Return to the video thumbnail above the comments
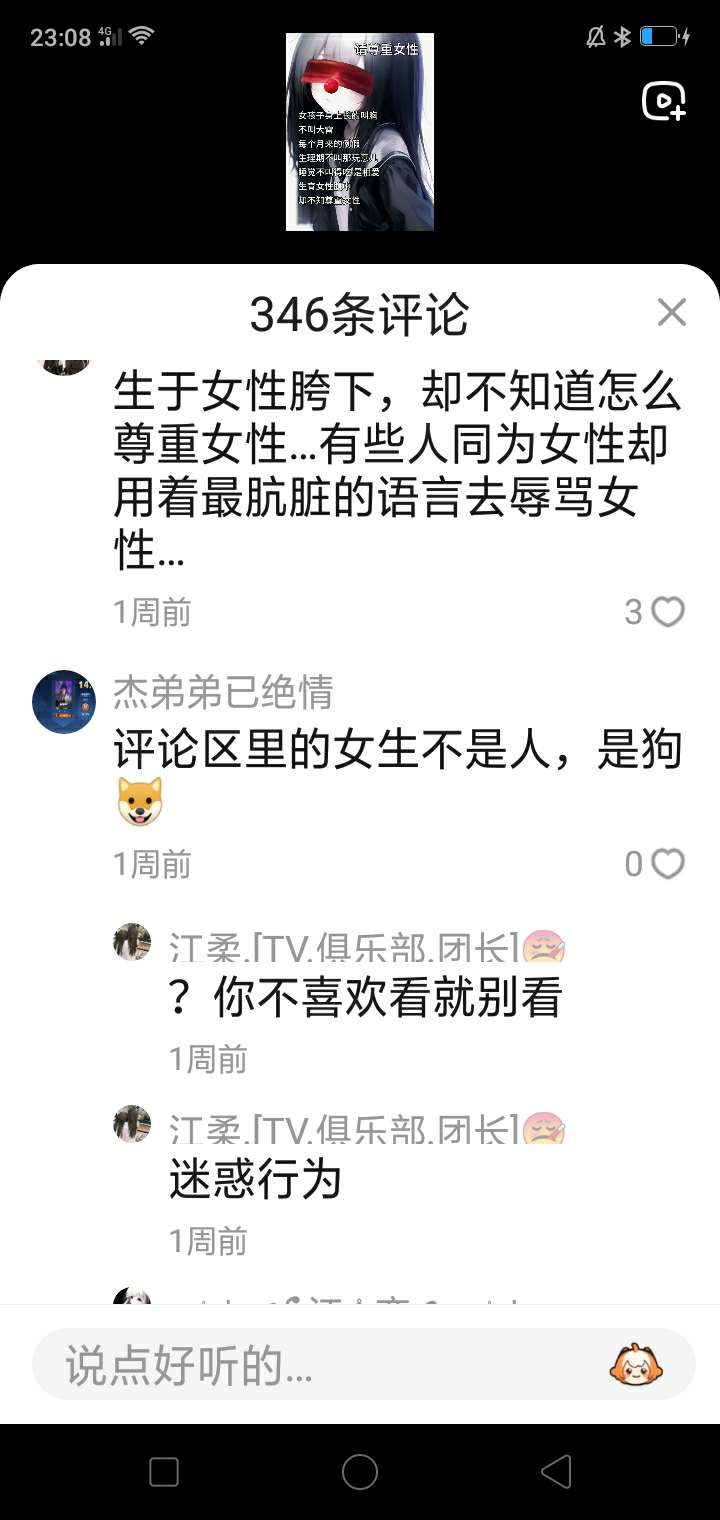This screenshot has width=720, height=1520. [x=360, y=132]
